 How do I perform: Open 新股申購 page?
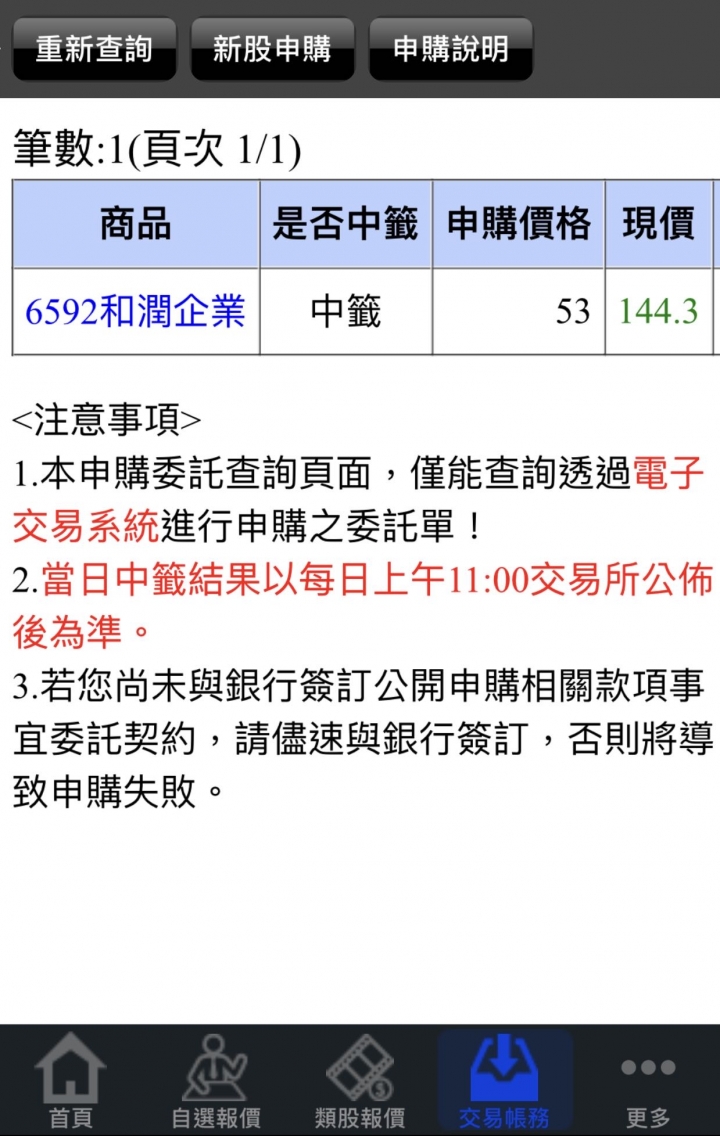pos(272,49)
